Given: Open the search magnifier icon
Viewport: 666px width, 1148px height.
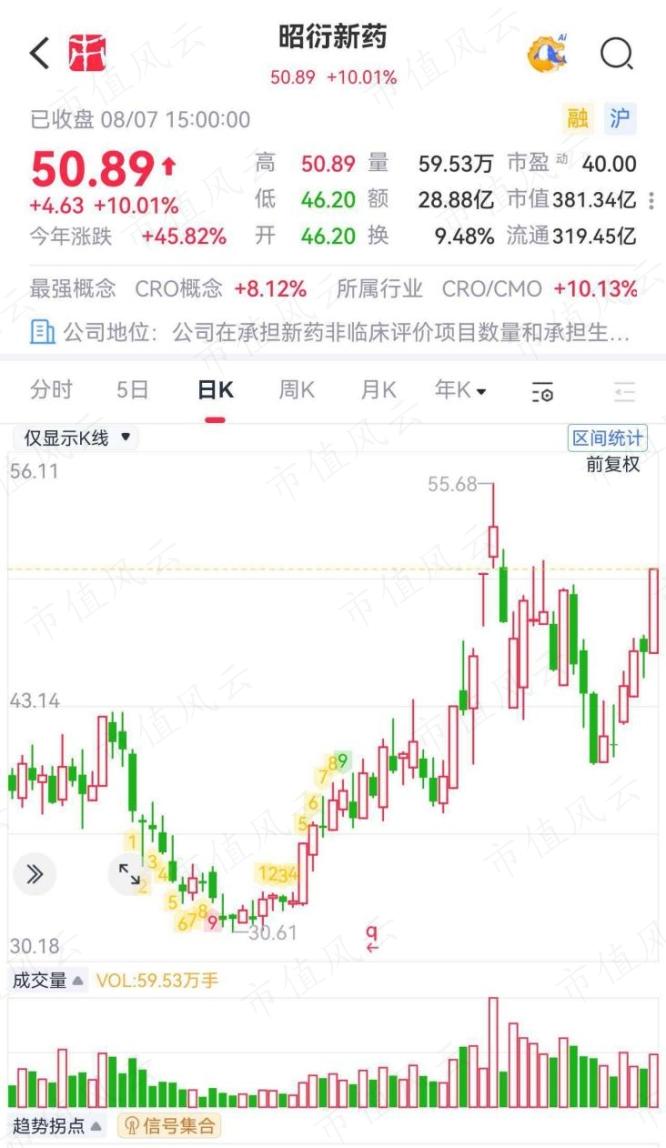Looking at the screenshot, I should click(616, 53).
